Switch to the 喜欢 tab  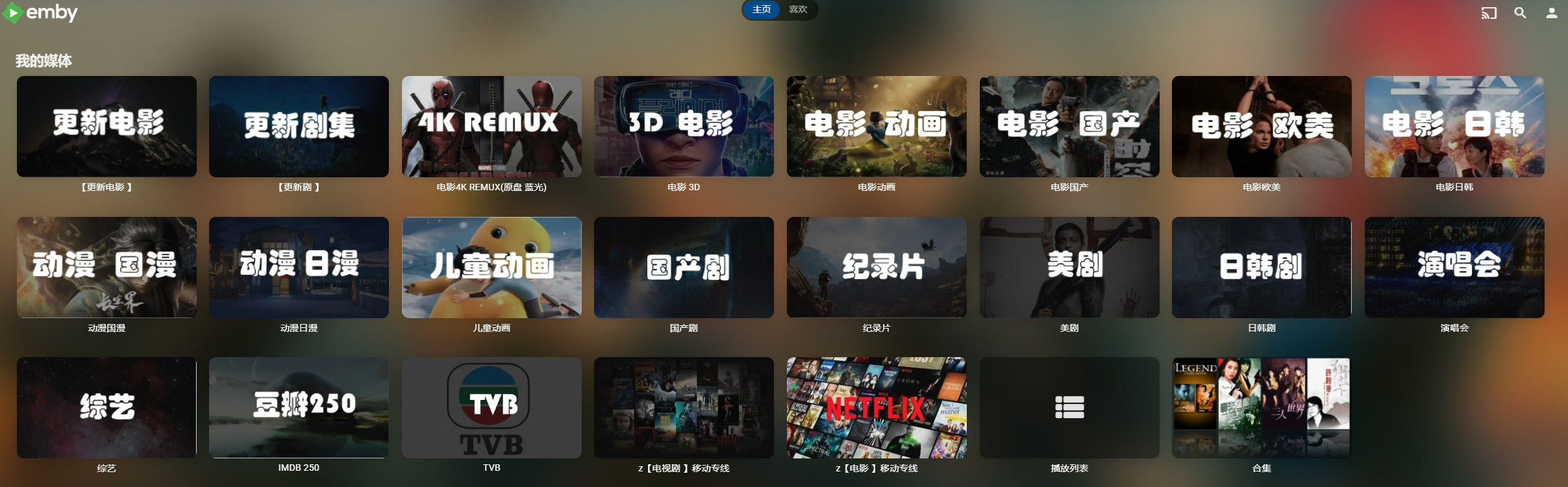pos(798,9)
